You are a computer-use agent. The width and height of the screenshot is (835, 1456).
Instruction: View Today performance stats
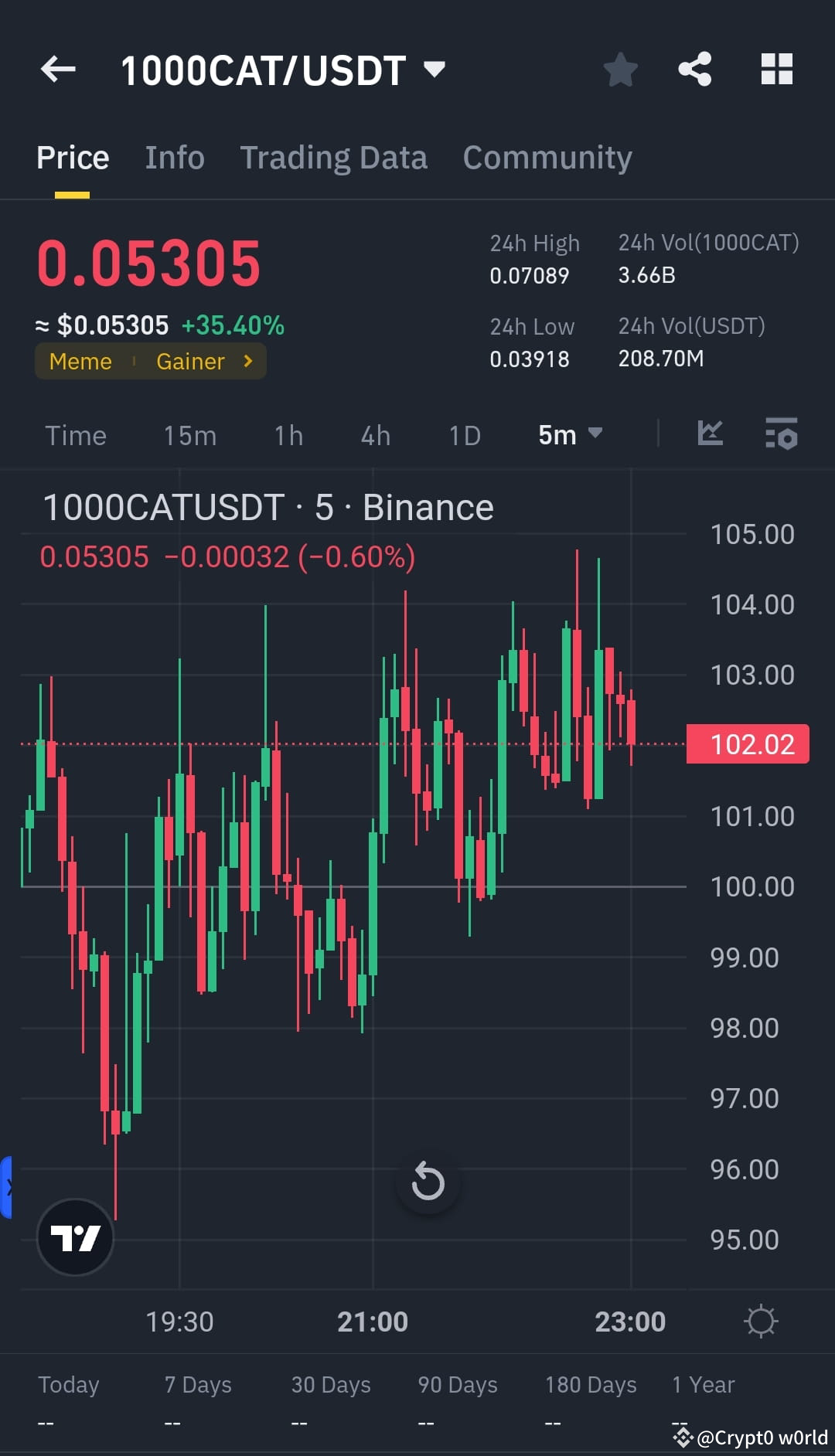68,1385
